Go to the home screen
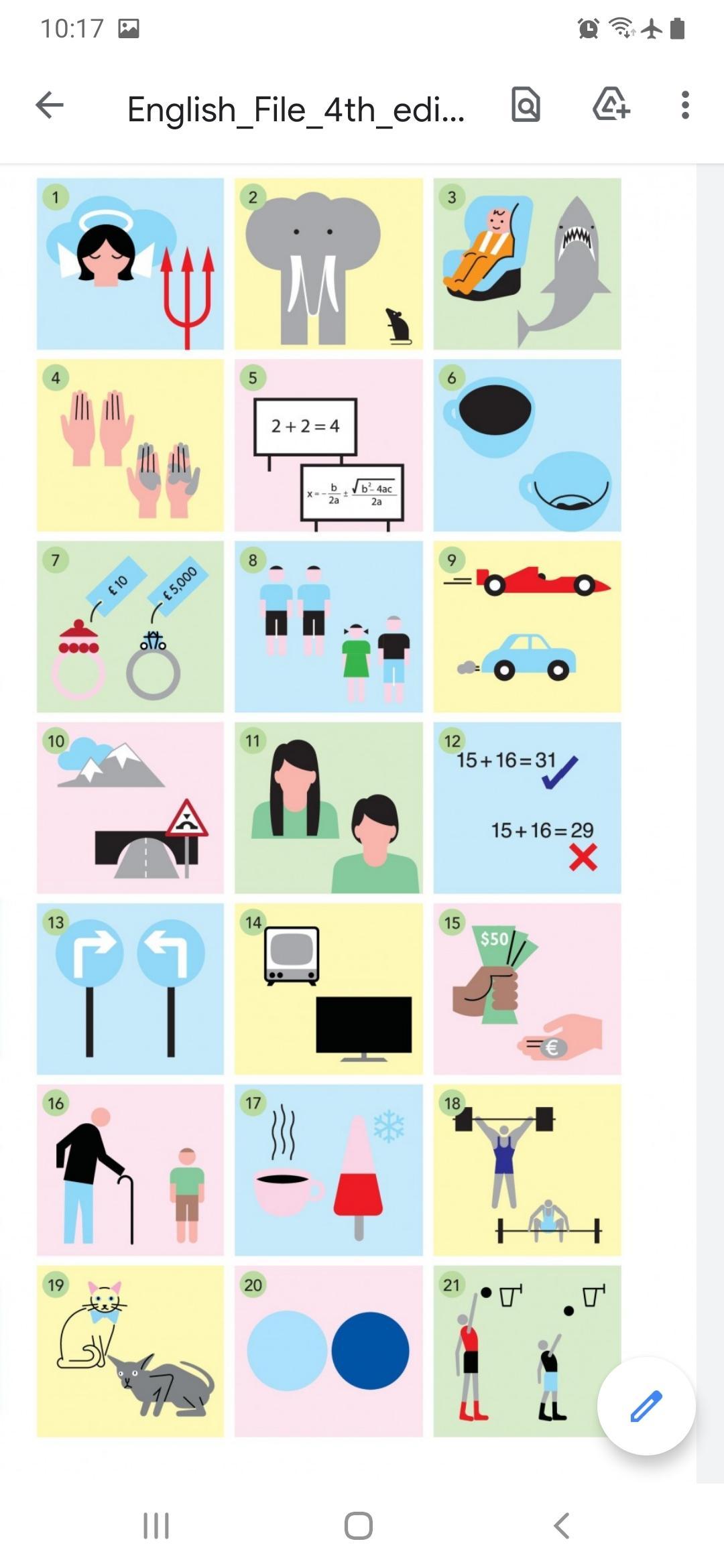The width and height of the screenshot is (724, 1568). [x=359, y=1526]
